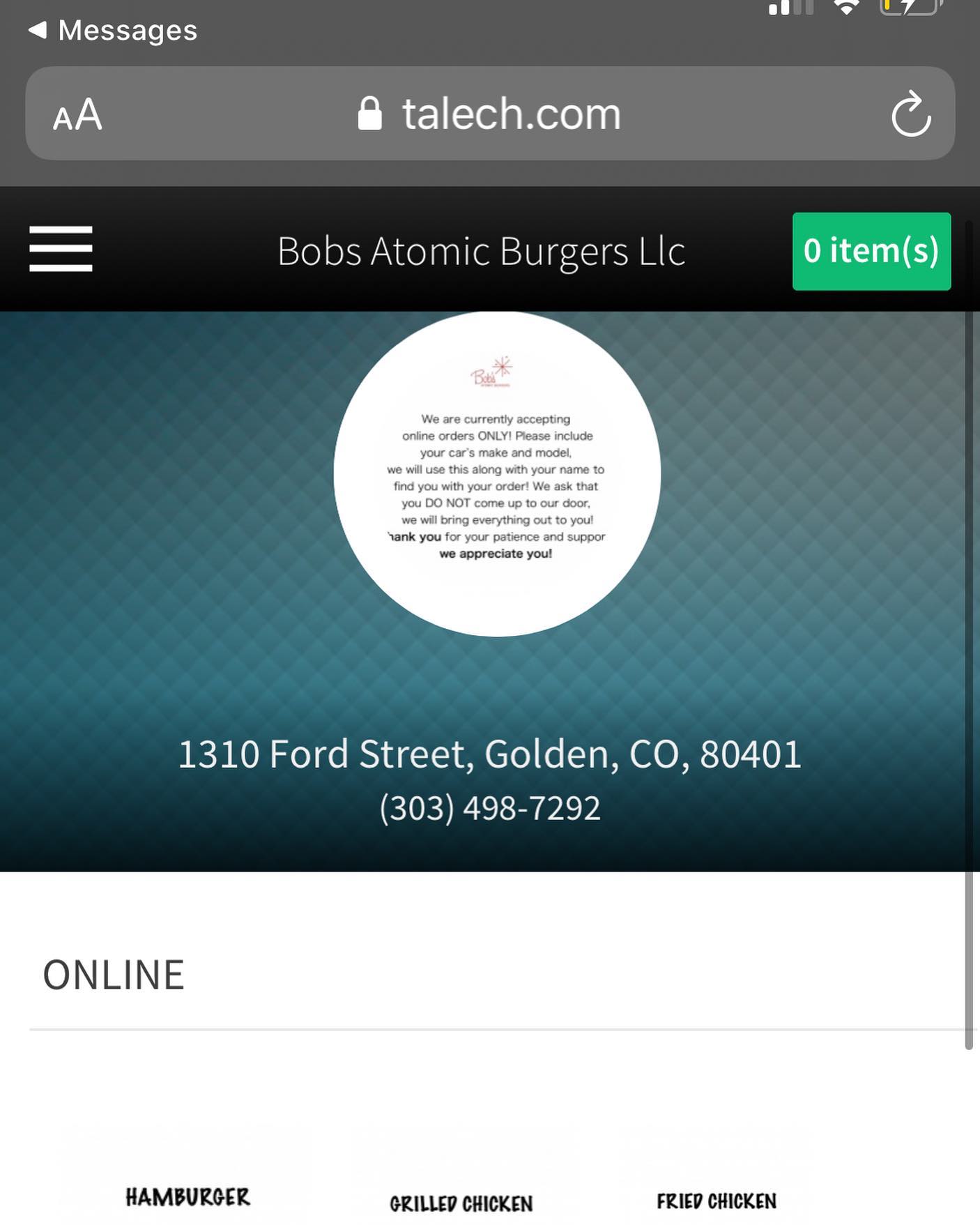Open the Fried Chicken category
This screenshot has width=980, height=1225.
[x=716, y=1201]
